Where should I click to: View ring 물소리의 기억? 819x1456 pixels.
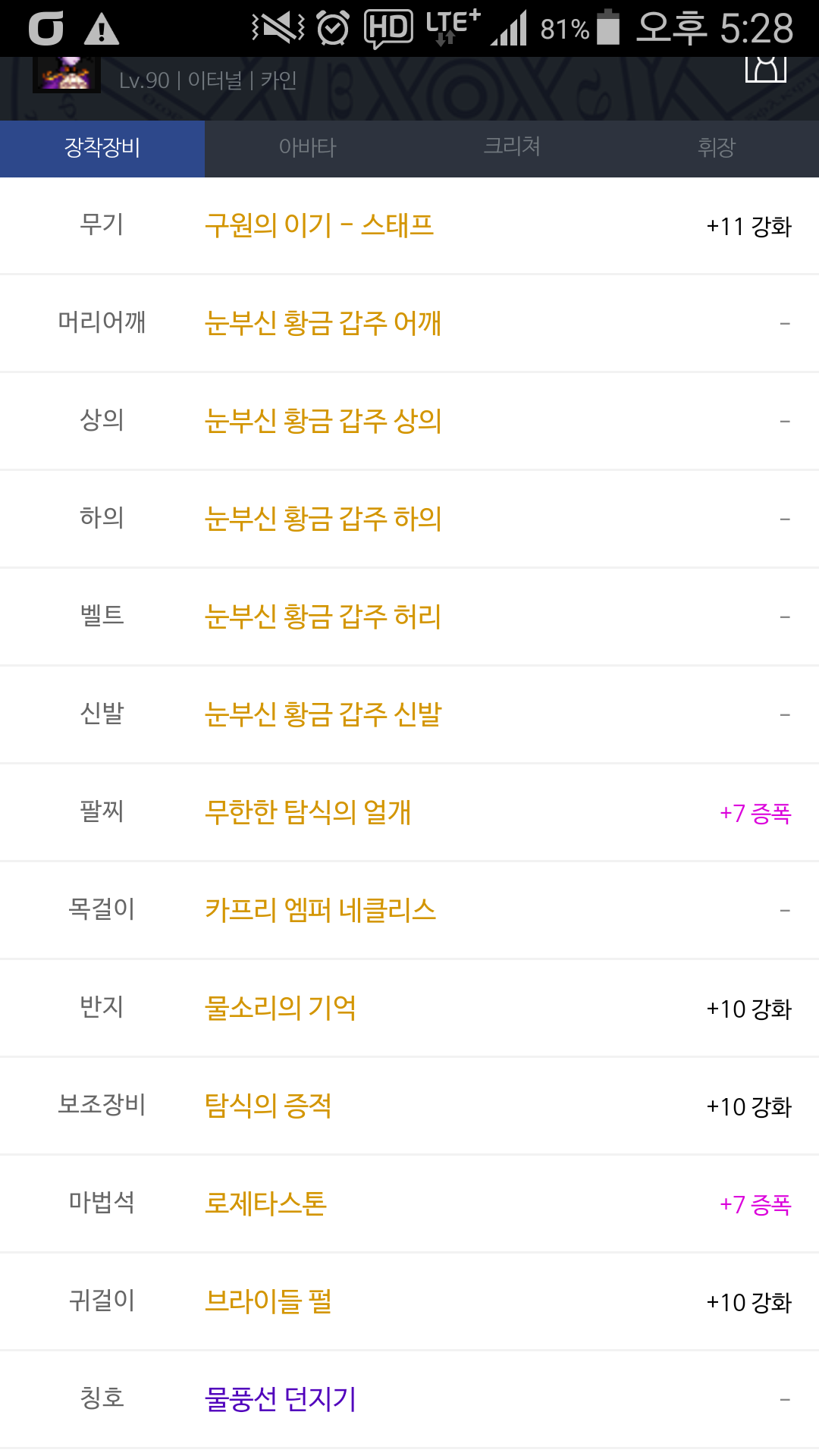[281, 1008]
